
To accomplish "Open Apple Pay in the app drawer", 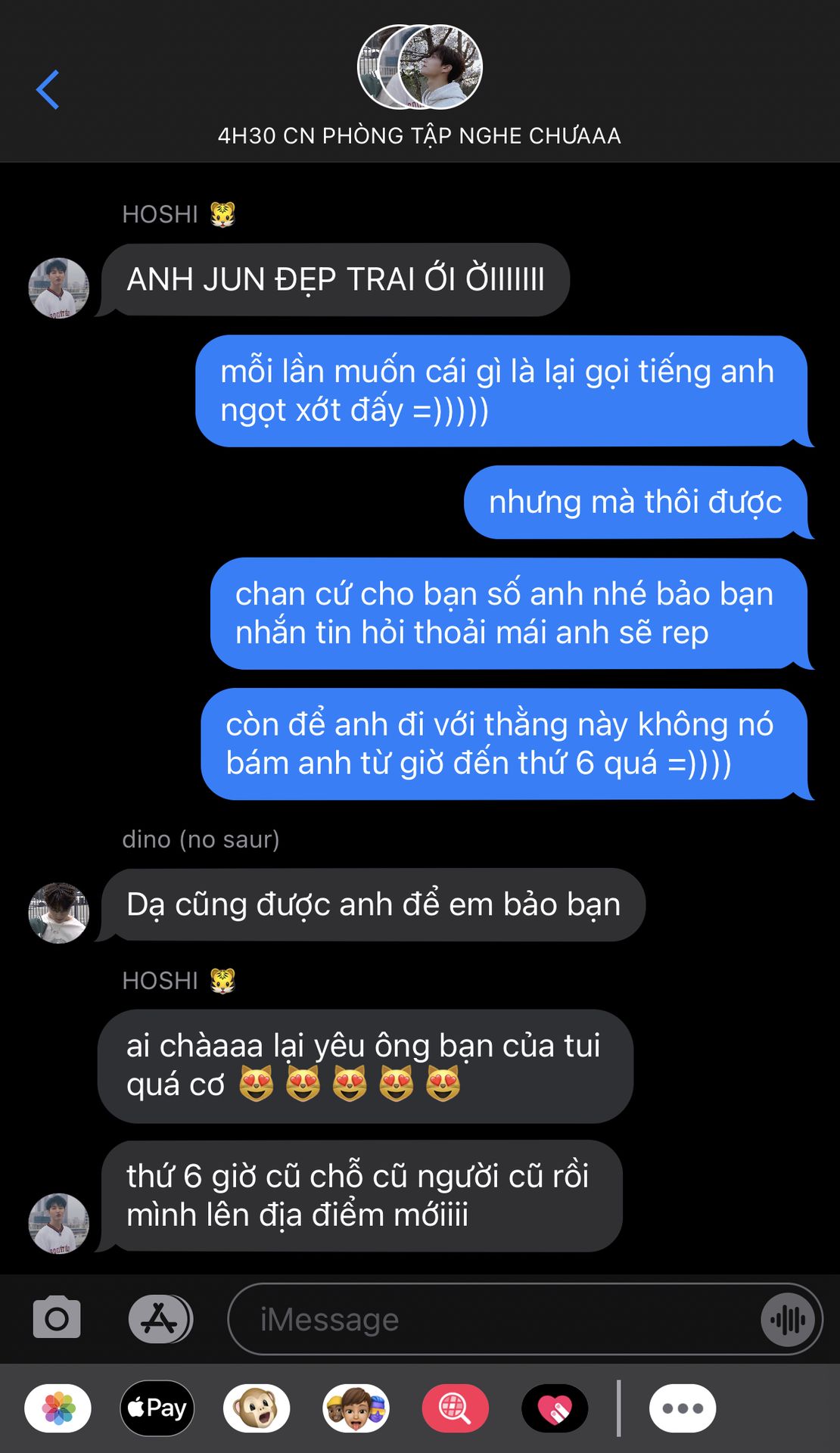I will (x=157, y=1408).
